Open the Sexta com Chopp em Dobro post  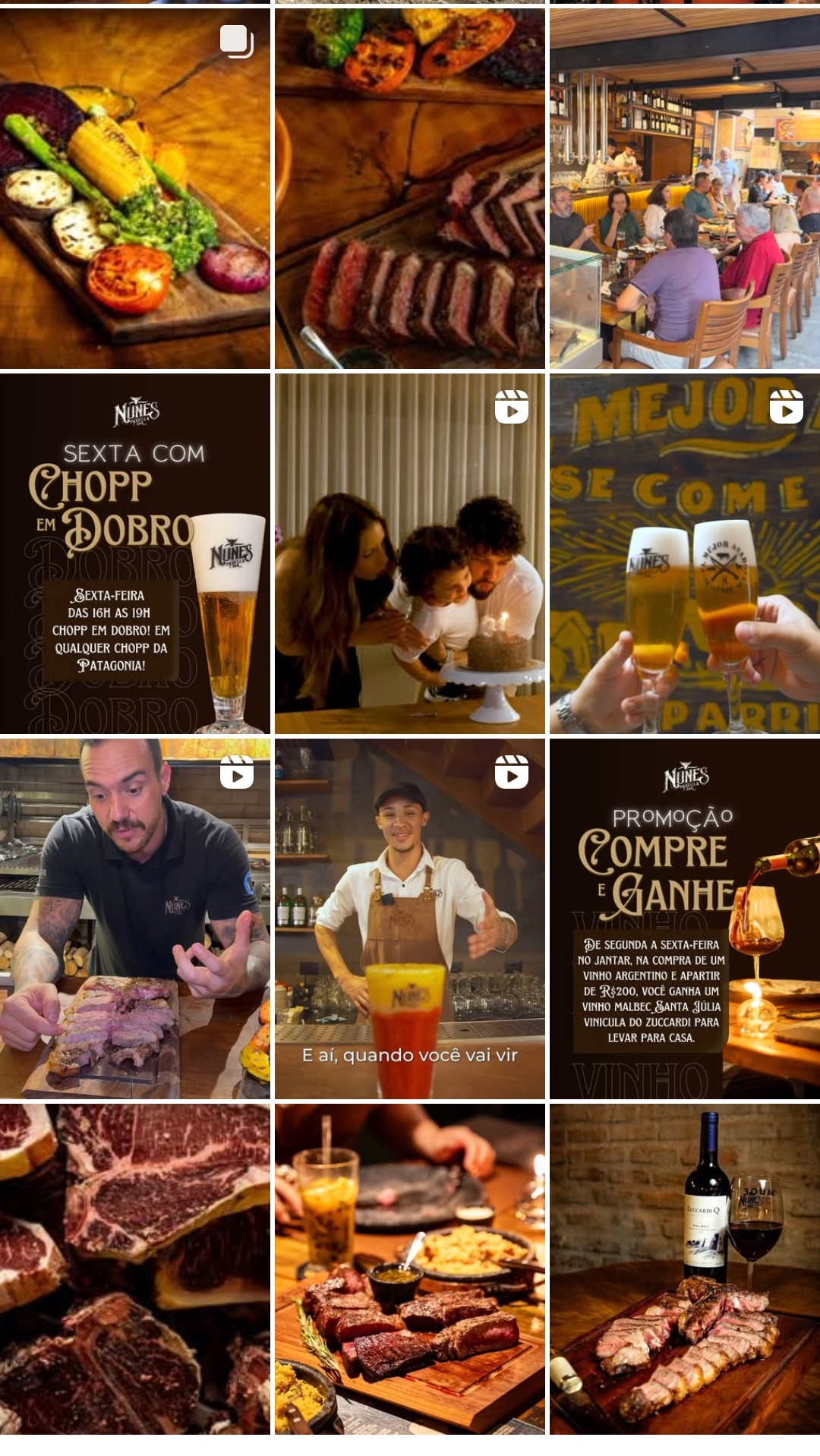coord(135,553)
